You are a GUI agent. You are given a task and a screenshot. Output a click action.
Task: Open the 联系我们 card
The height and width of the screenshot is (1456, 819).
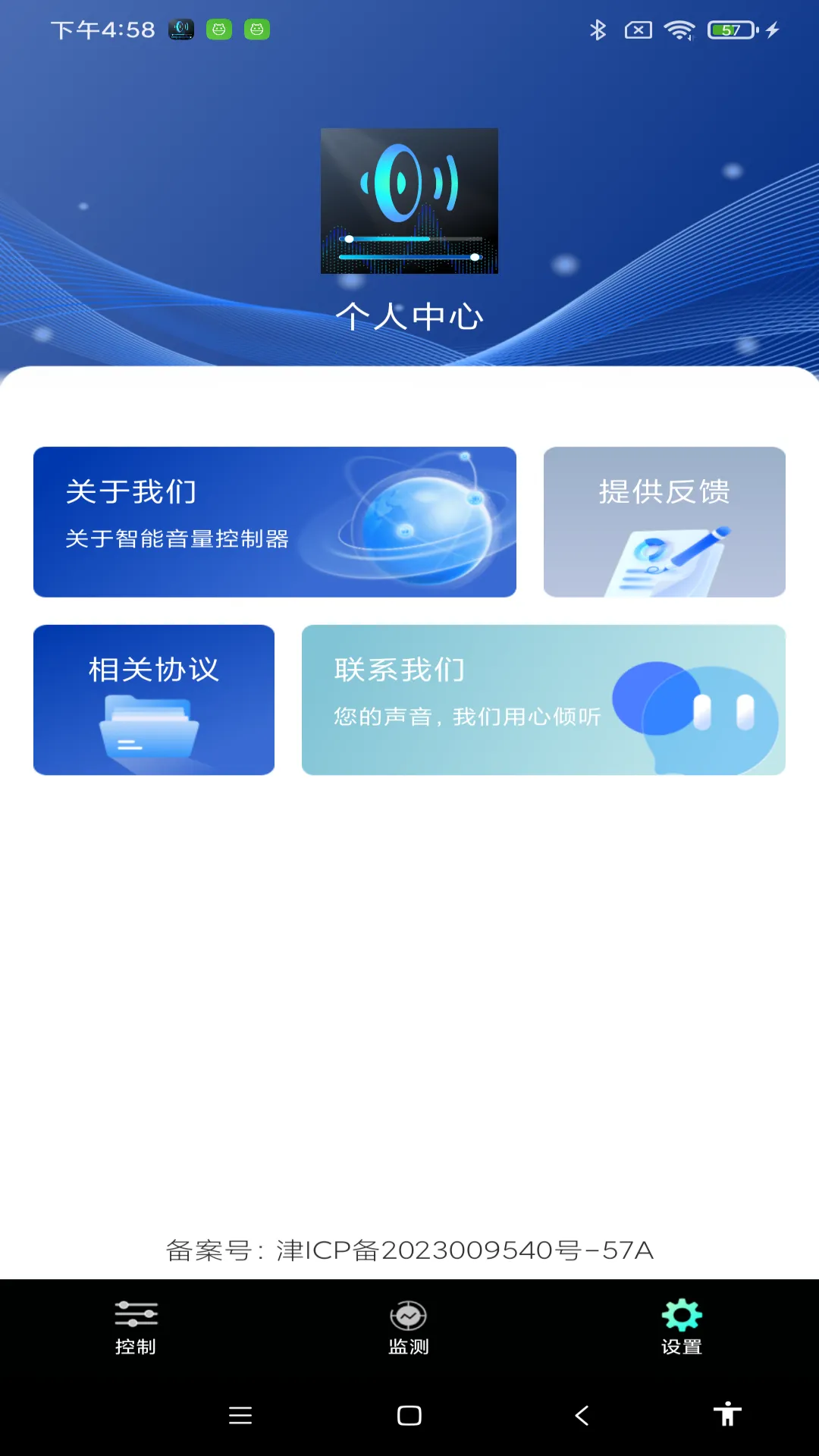543,698
